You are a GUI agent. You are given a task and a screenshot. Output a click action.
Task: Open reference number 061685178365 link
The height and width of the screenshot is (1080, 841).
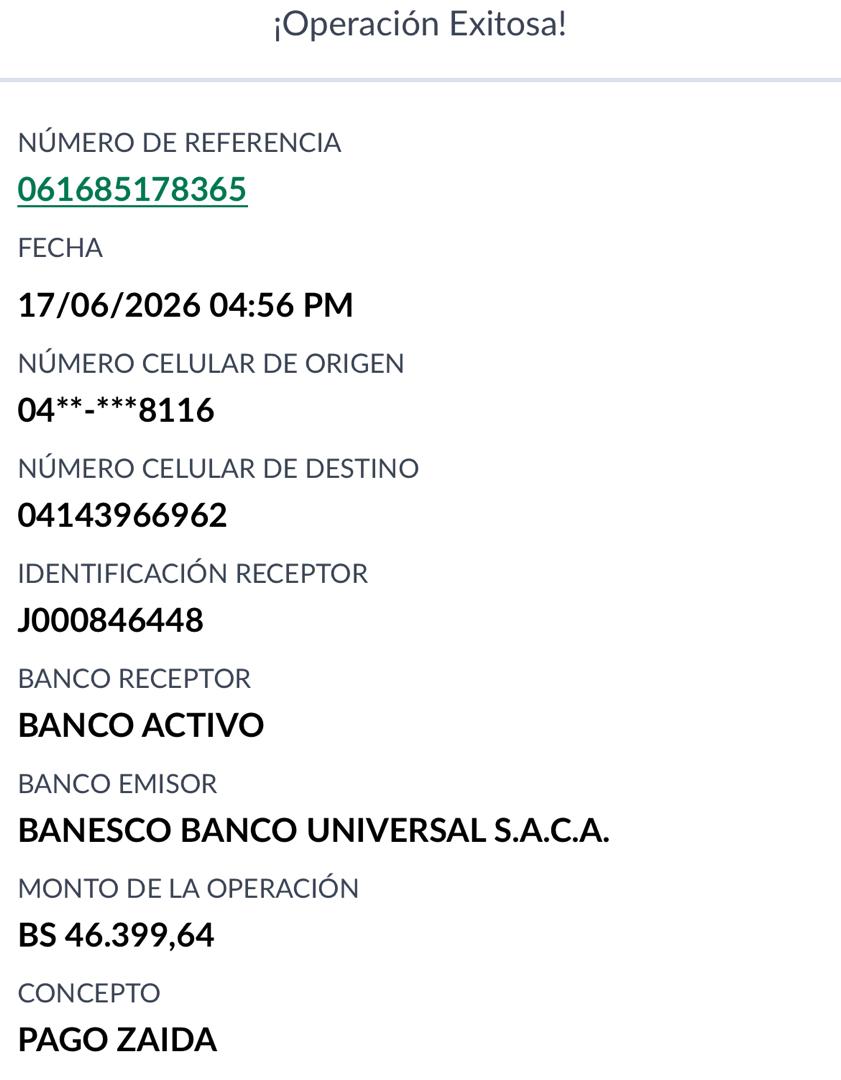[x=132, y=189]
